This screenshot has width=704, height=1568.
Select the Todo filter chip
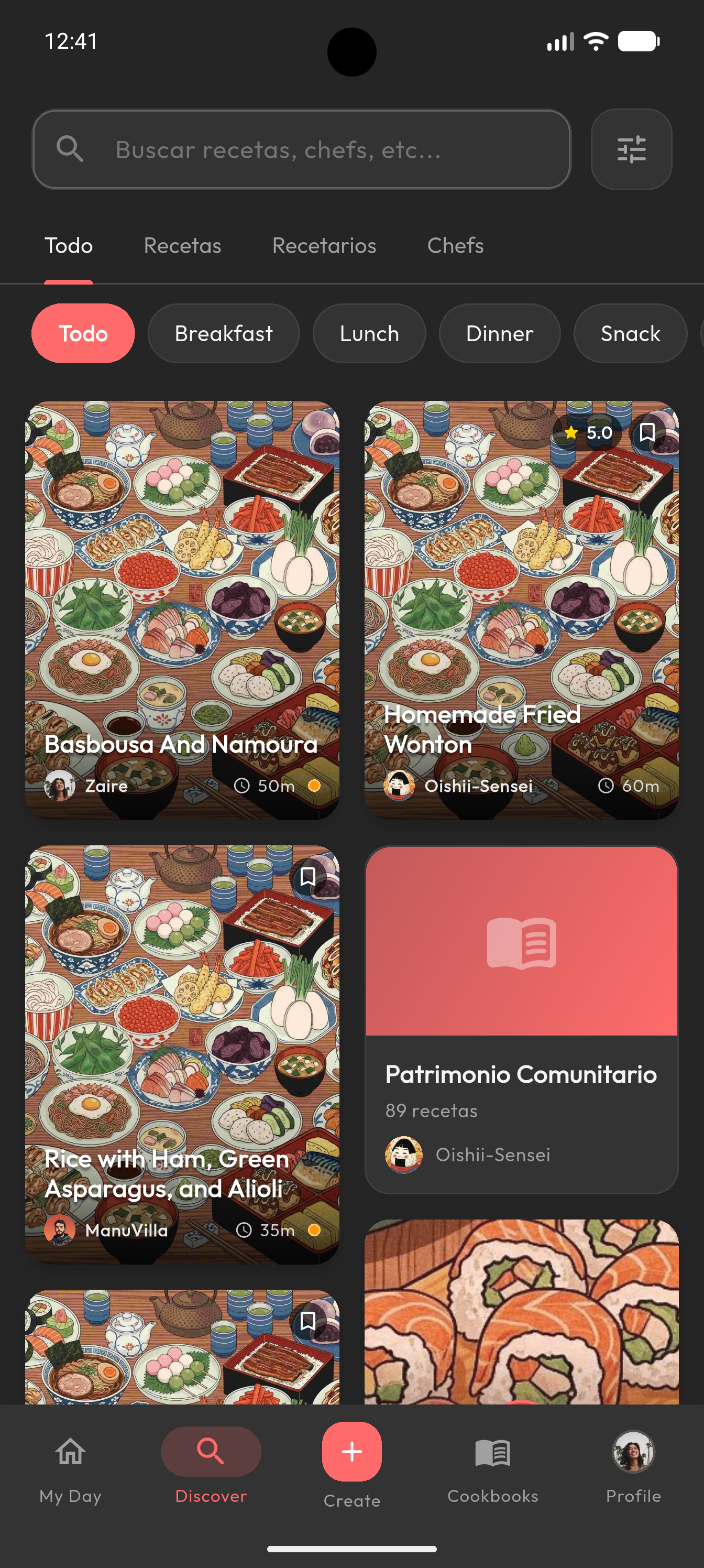(83, 333)
